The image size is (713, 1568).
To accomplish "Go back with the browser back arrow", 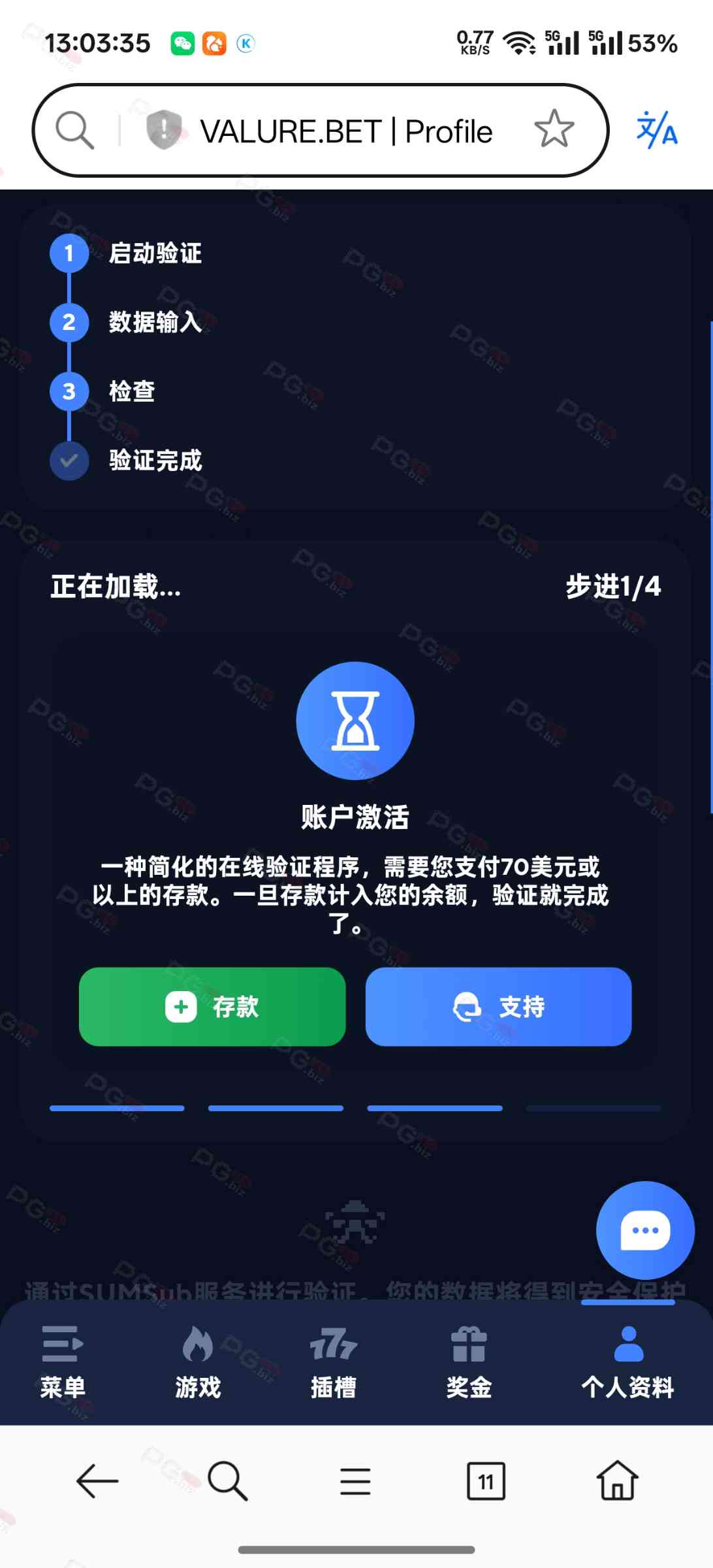I will click(x=97, y=1480).
